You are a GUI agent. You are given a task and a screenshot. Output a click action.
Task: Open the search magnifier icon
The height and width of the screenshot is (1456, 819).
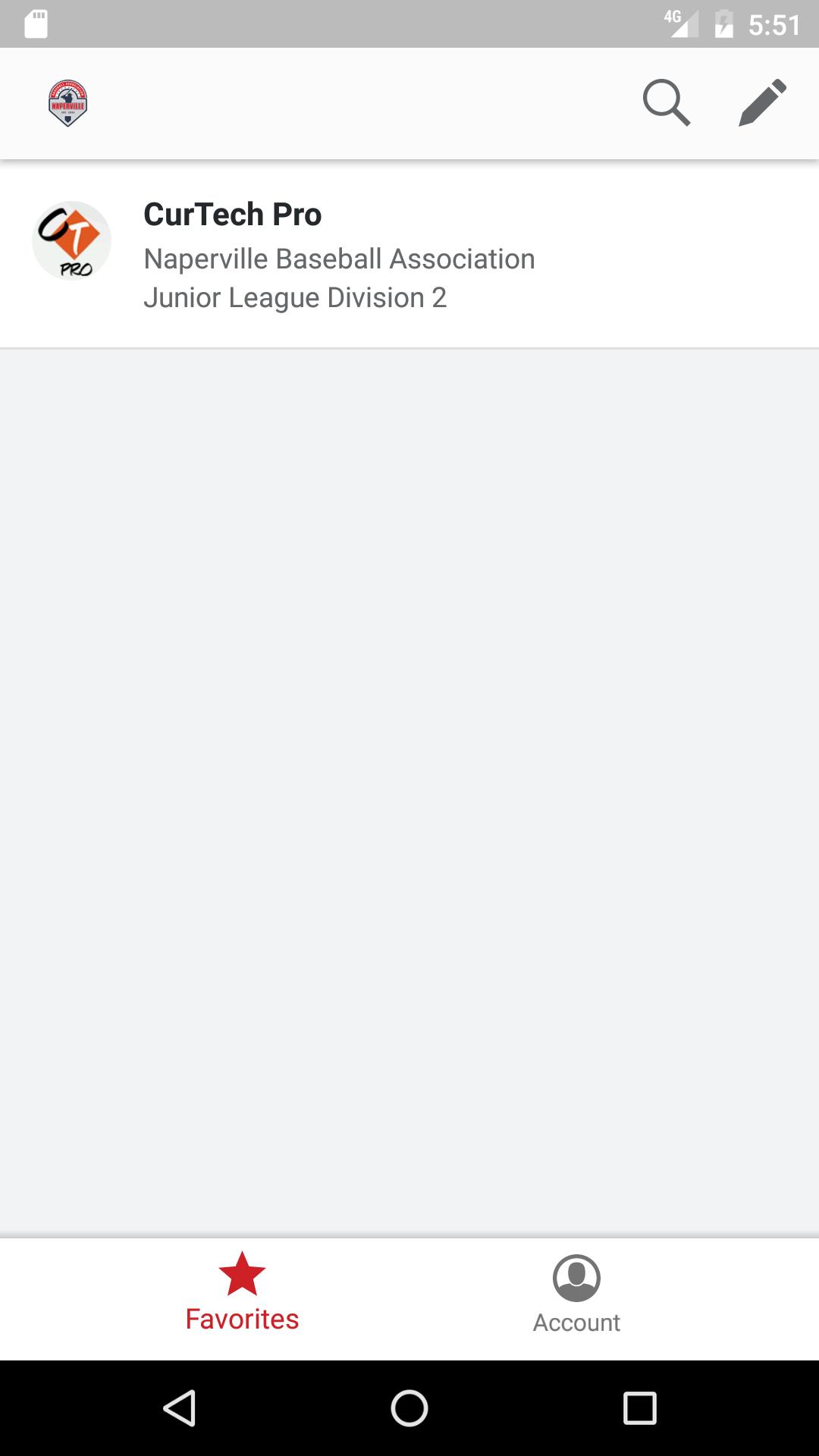[x=666, y=102]
